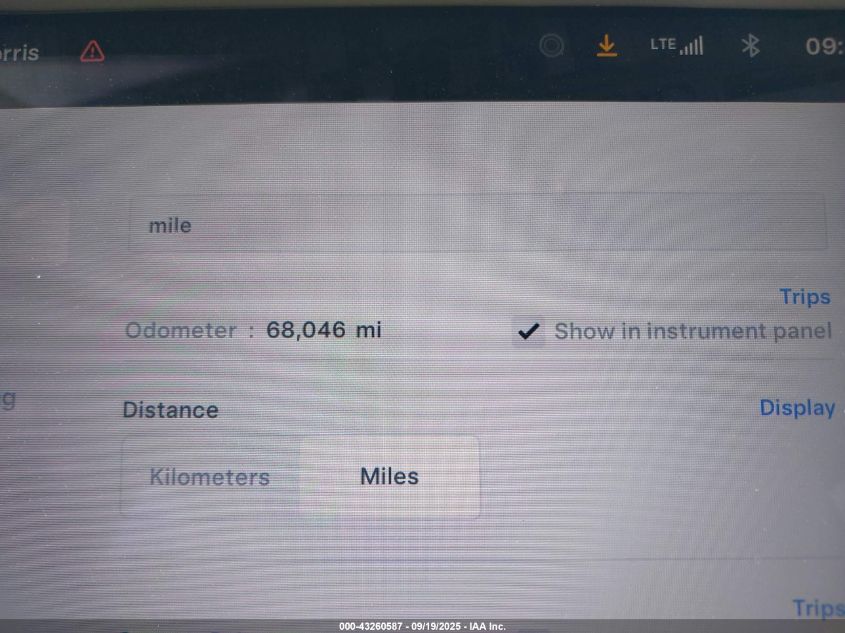Select Miles as distance unit
Screen dimensions: 845x633
pos(389,476)
